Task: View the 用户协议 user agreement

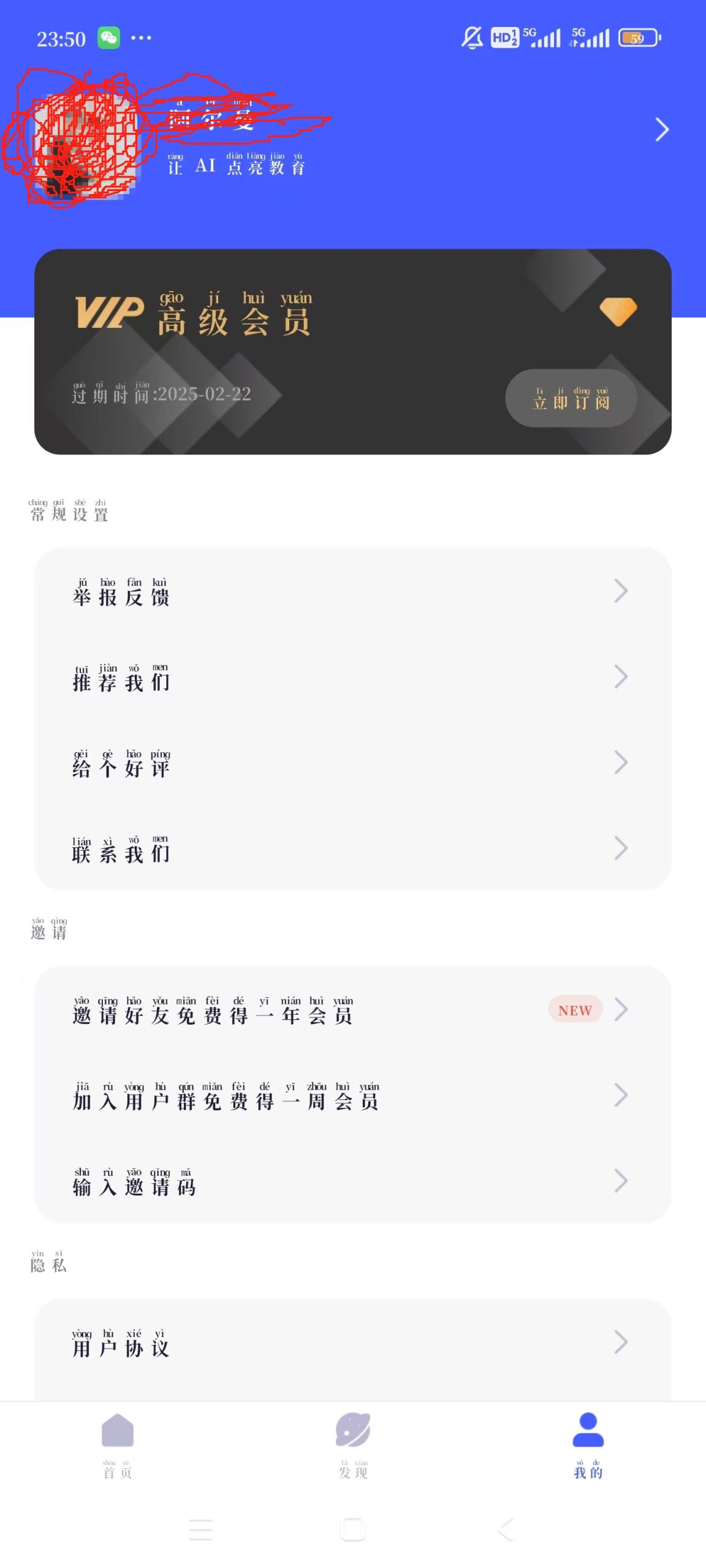Action: pos(352,1343)
